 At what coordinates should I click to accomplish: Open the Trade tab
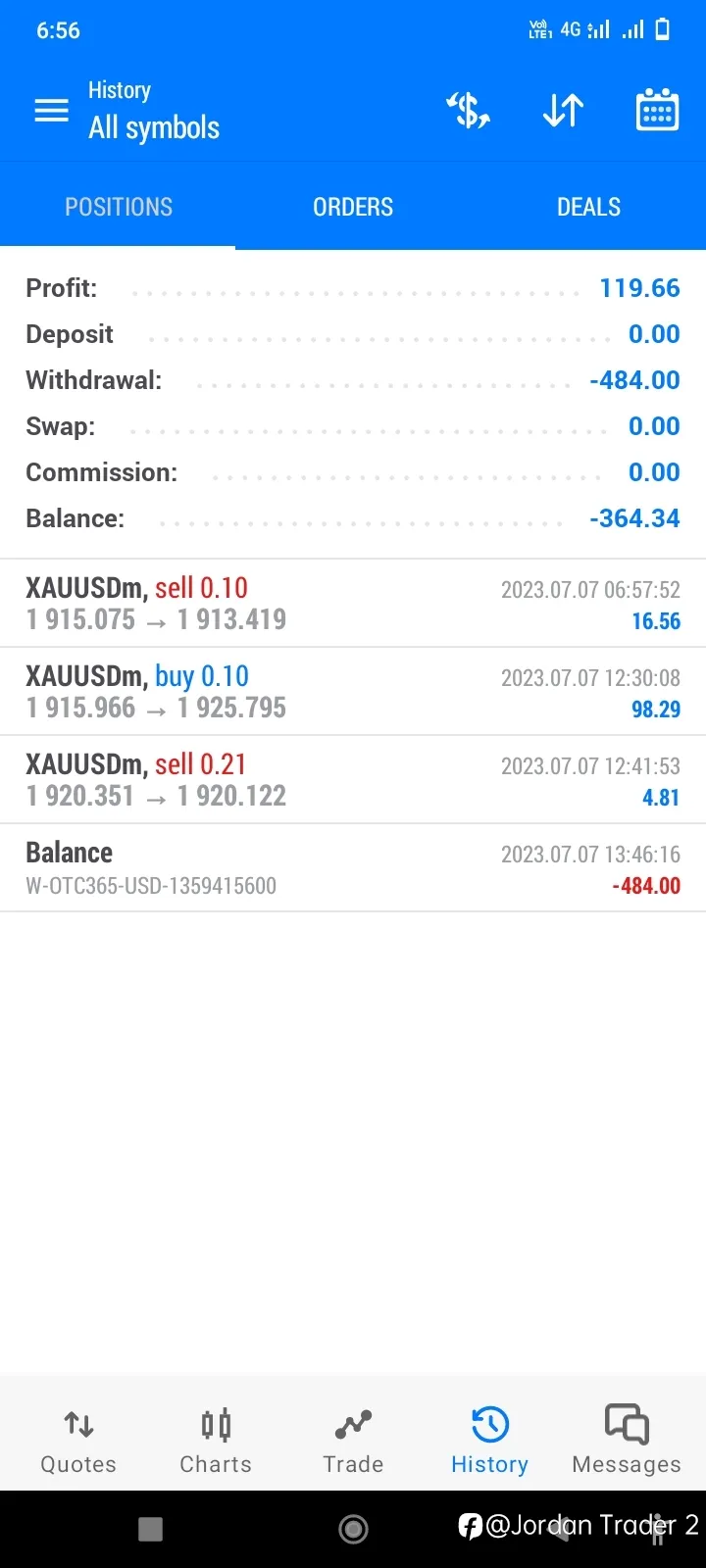coord(353,1439)
